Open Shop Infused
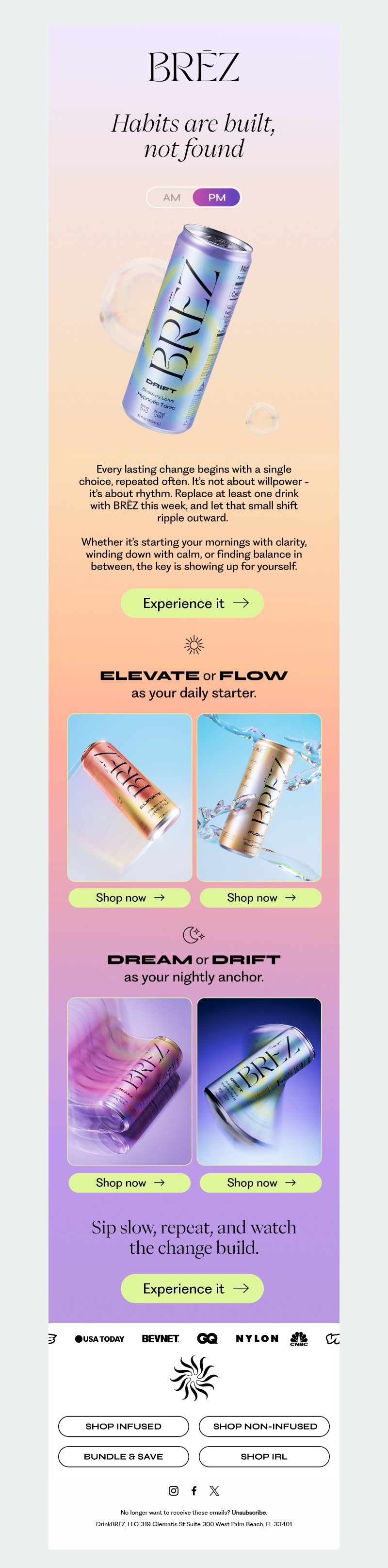Image resolution: width=388 pixels, height=1568 pixels. click(x=124, y=1426)
